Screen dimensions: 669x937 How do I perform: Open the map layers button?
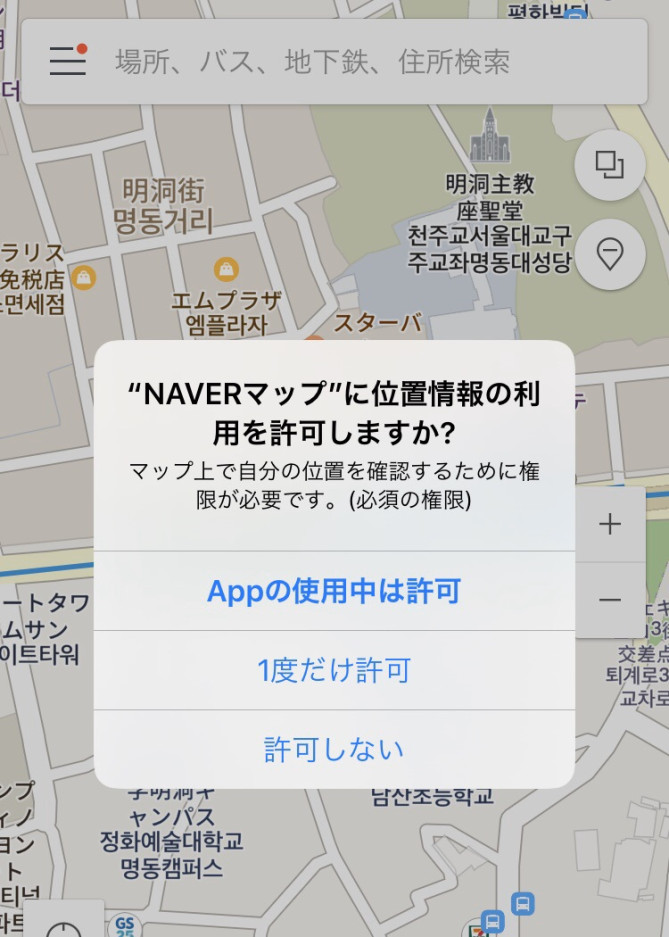[x=609, y=165]
